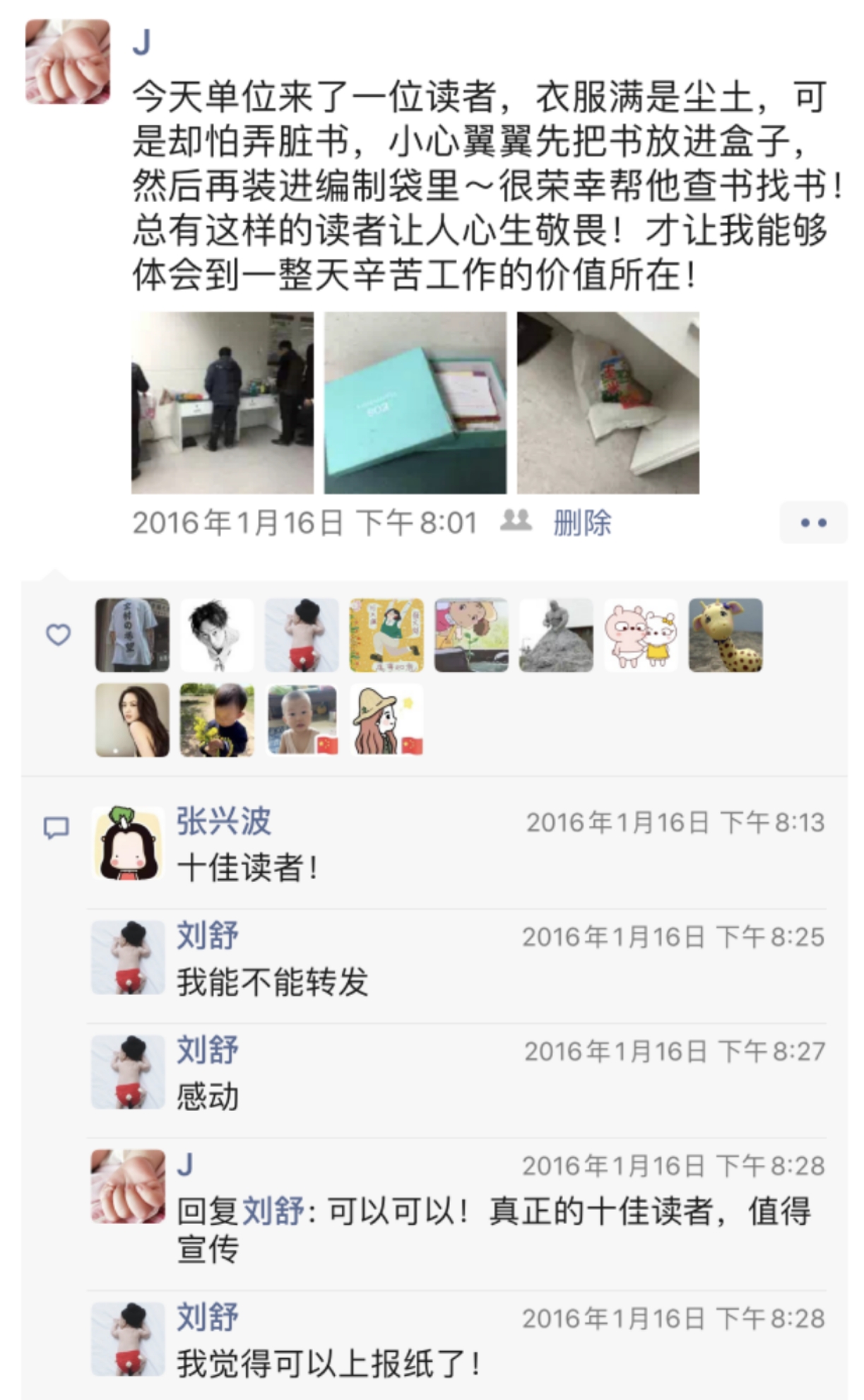View the liker with two cartoon pigs avatar
The width and height of the screenshot is (864, 1400).
tap(641, 635)
